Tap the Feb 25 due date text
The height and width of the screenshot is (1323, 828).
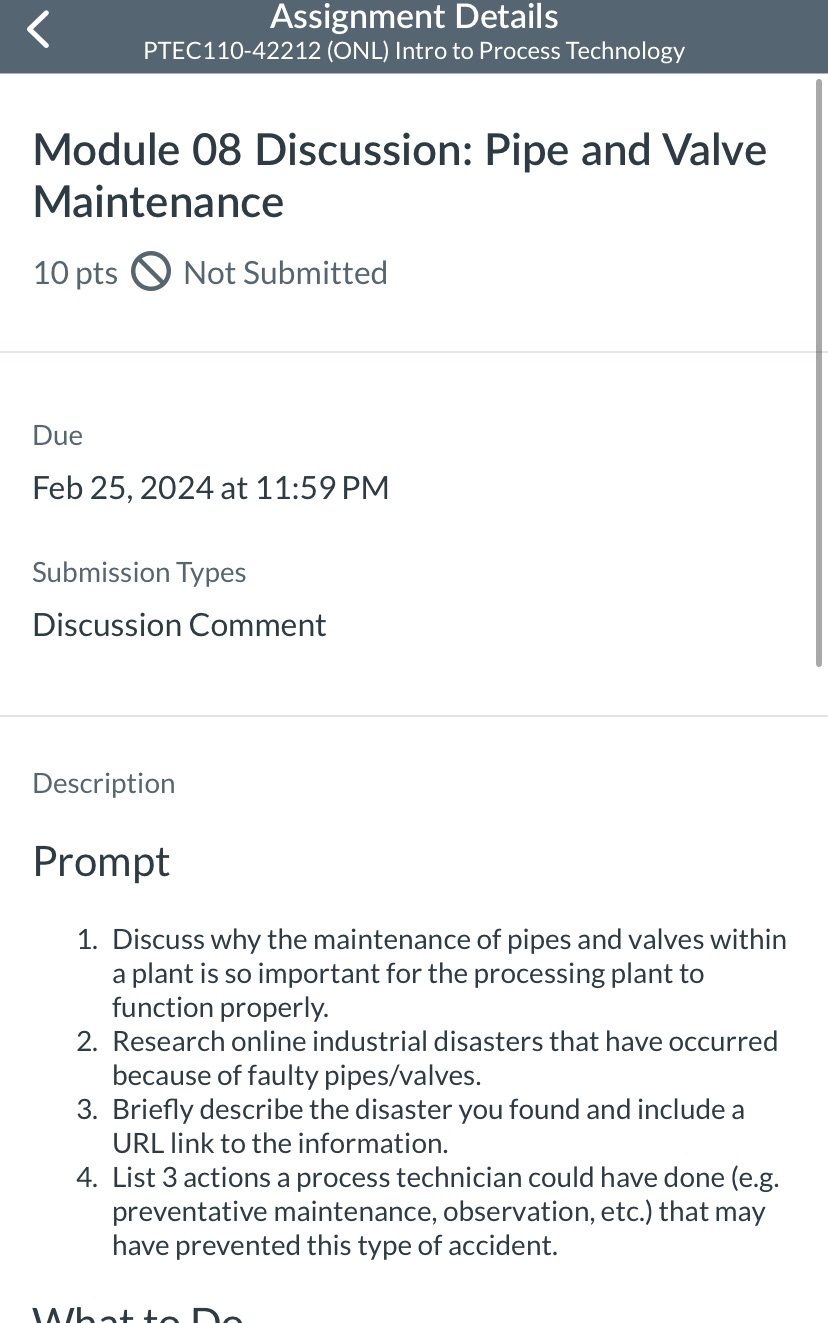[210, 487]
